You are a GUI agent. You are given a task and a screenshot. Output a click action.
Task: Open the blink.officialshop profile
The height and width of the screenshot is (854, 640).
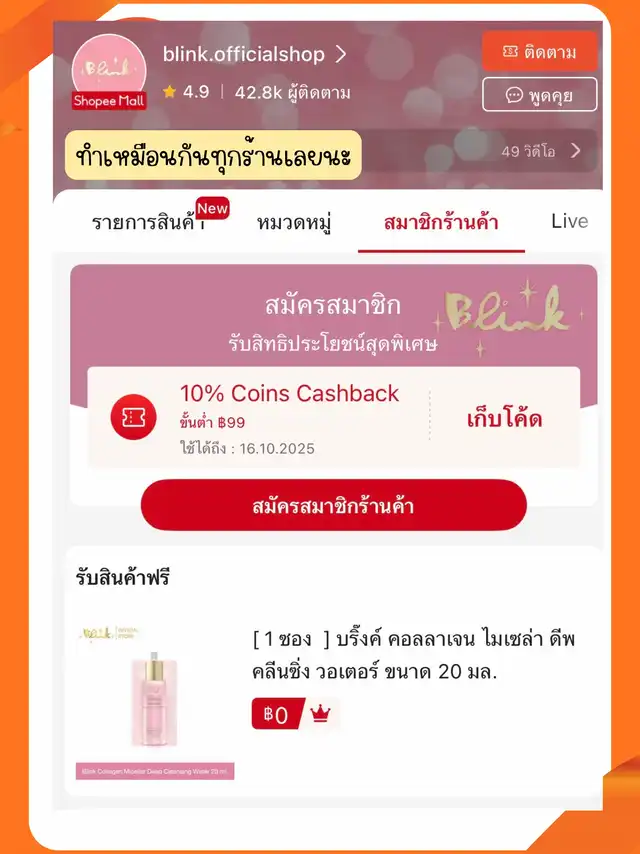coord(254,54)
